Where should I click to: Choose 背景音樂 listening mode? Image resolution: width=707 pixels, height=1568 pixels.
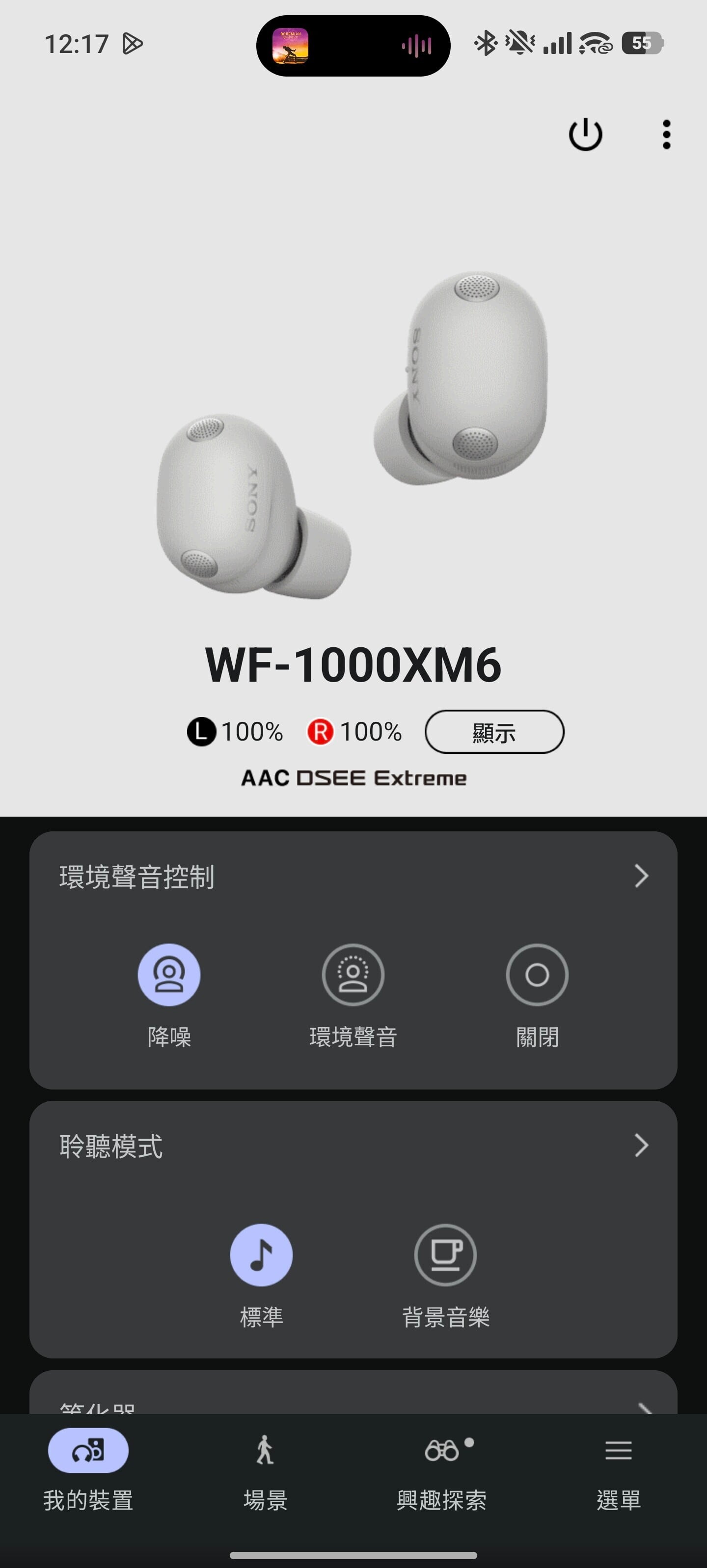(445, 1255)
